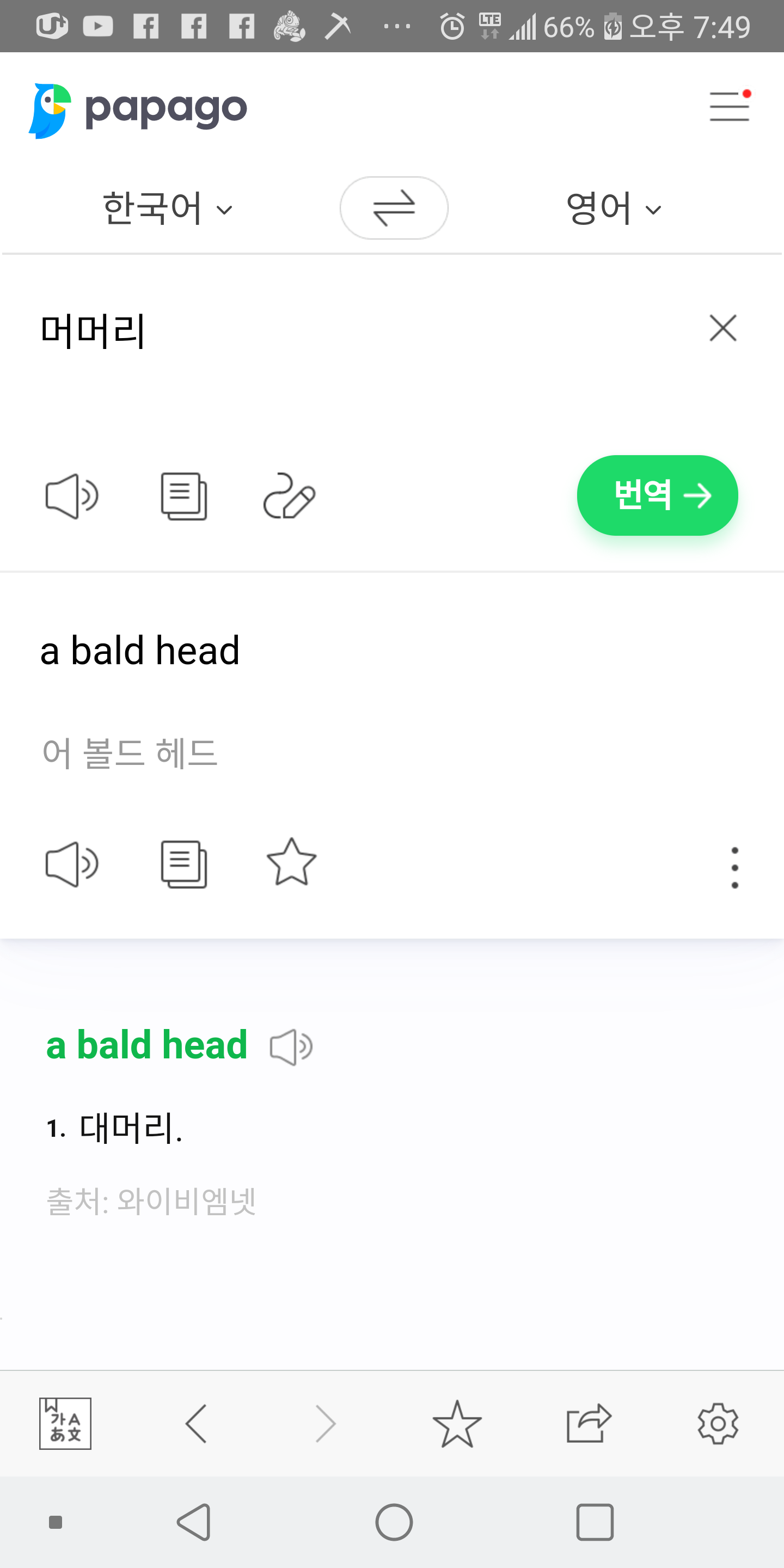Swap source and target languages
This screenshot has height=1568, width=784.
click(x=394, y=207)
